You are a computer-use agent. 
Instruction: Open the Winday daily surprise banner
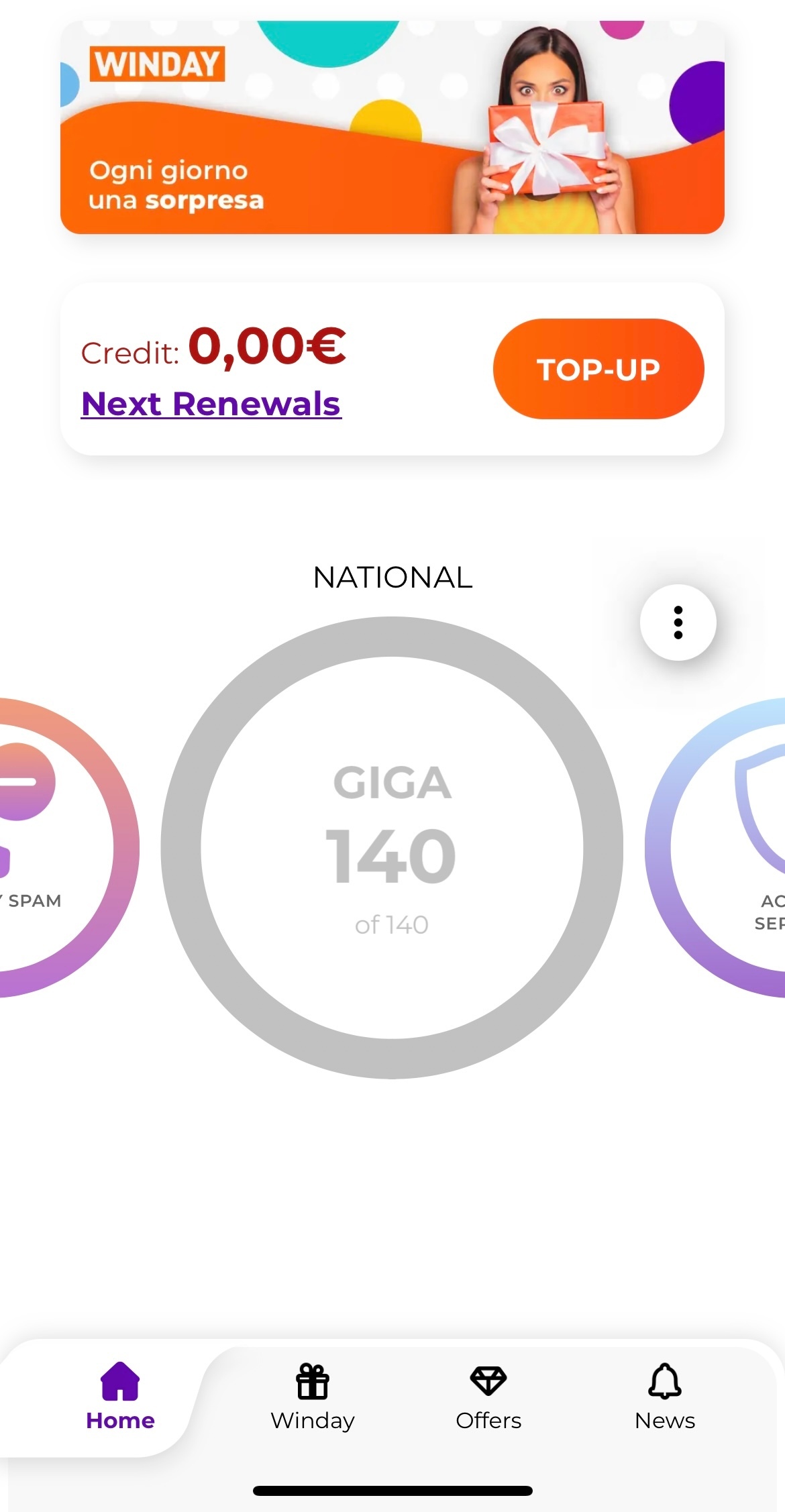coord(392,127)
